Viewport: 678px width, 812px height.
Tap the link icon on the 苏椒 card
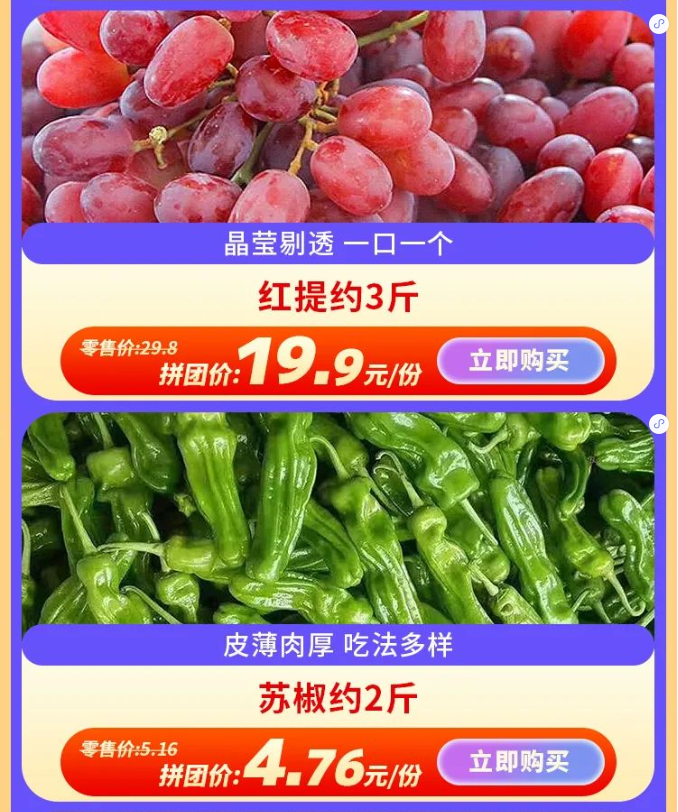point(658,424)
